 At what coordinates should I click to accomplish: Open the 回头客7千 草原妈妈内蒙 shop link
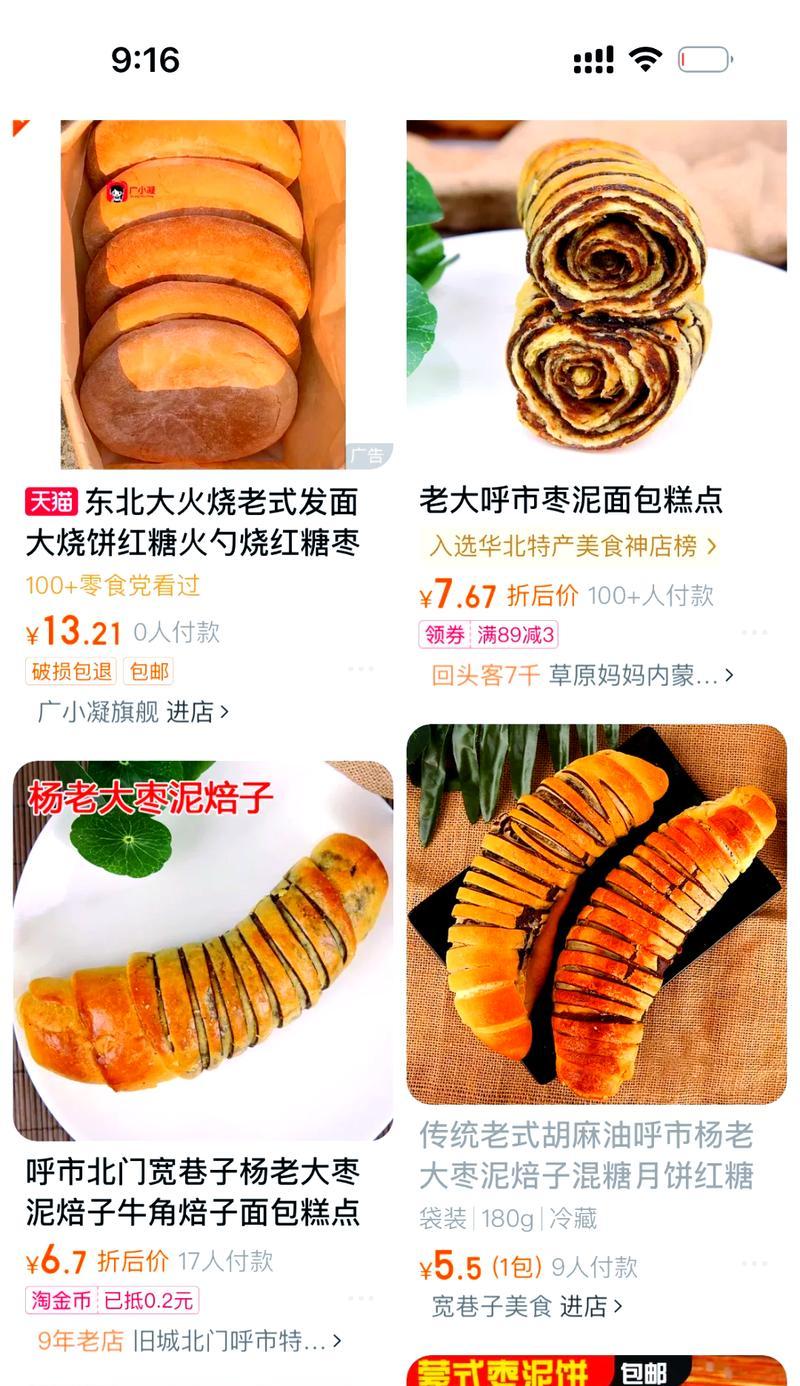[582, 676]
